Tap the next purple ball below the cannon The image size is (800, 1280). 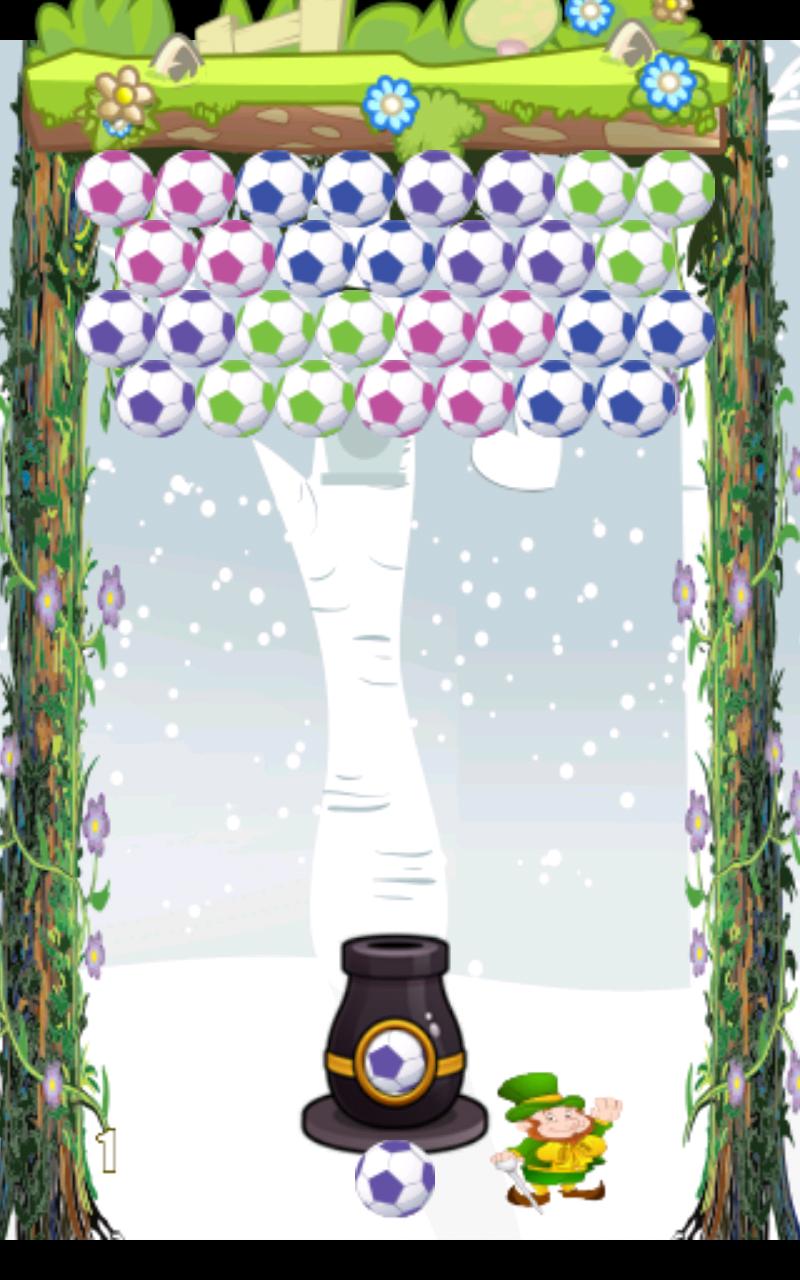[395, 1178]
